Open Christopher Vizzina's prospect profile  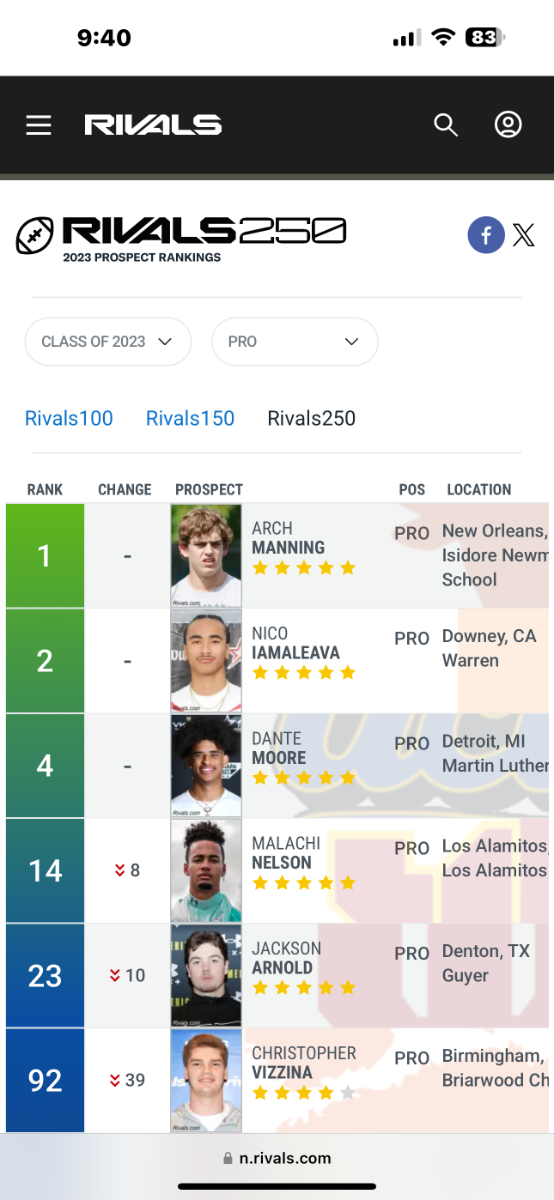(304, 1063)
